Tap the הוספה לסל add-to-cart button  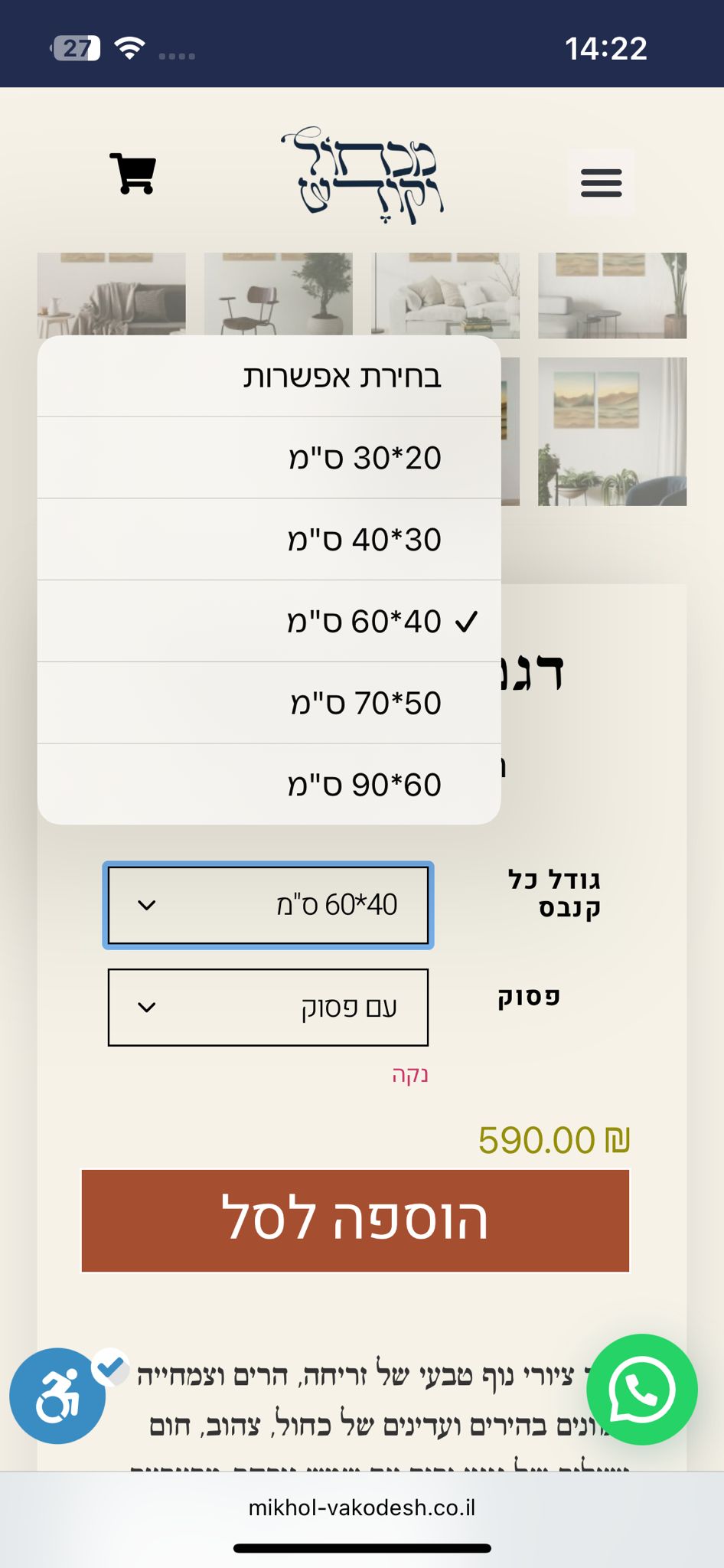coord(355,1220)
